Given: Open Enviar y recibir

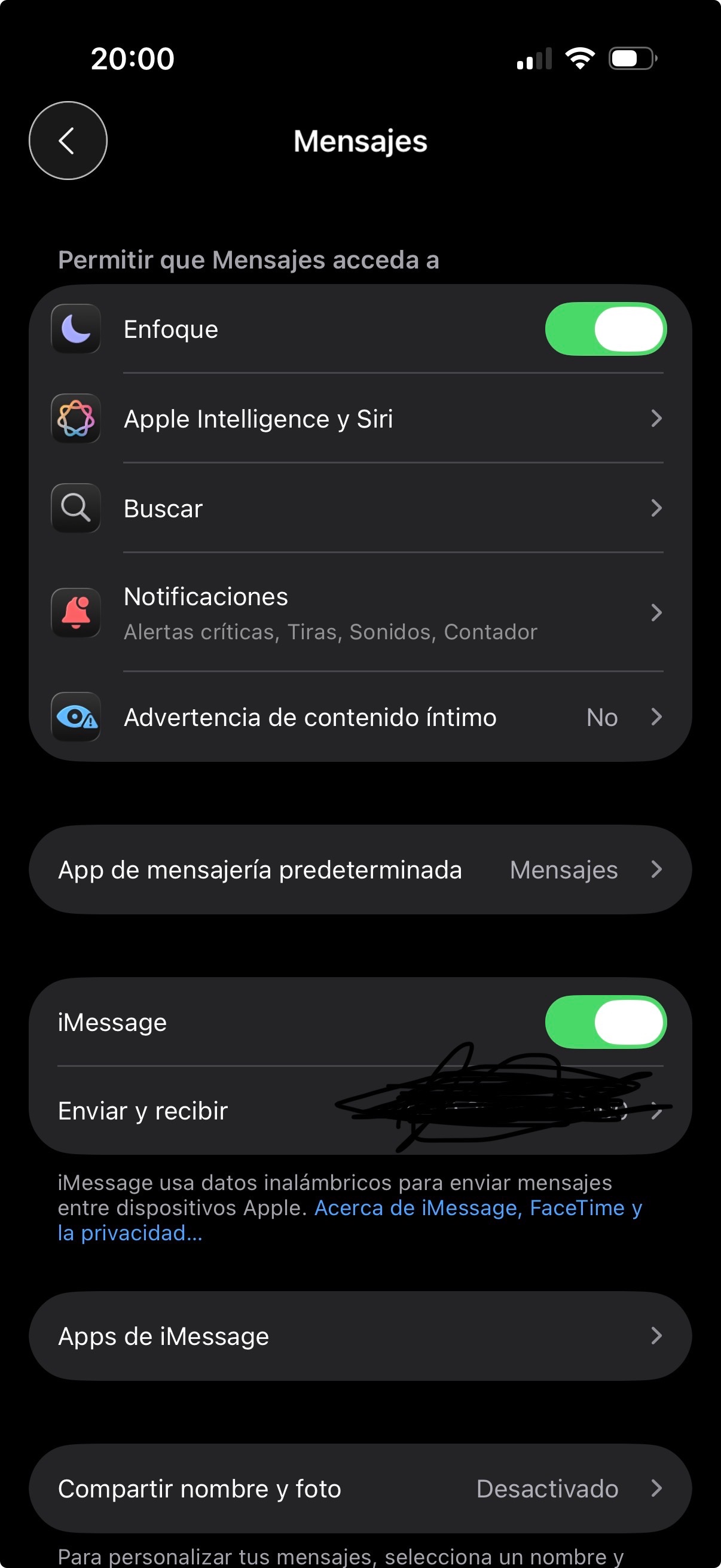Looking at the screenshot, I should coord(360,1111).
